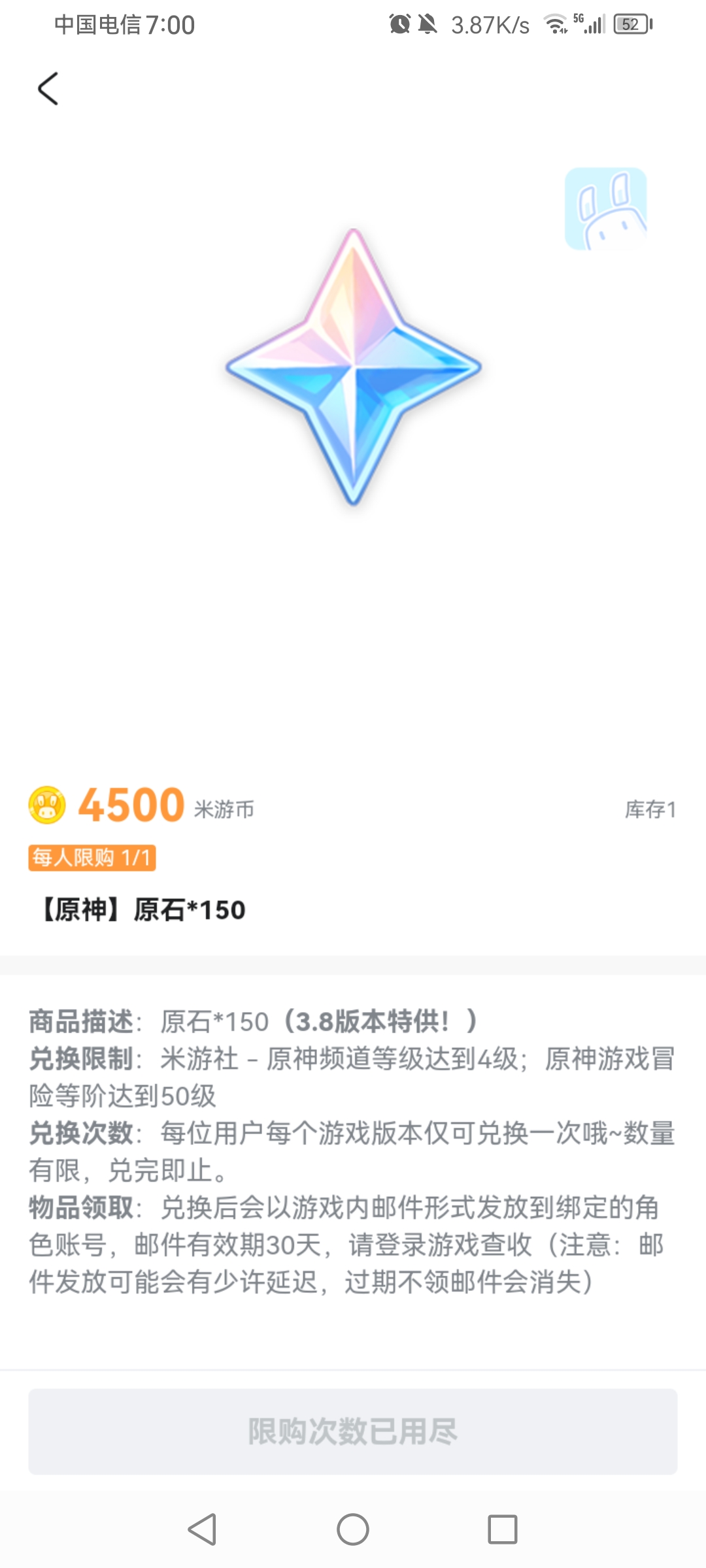706x1568 pixels.
Task: Select the price text 4500
Action: point(131,807)
